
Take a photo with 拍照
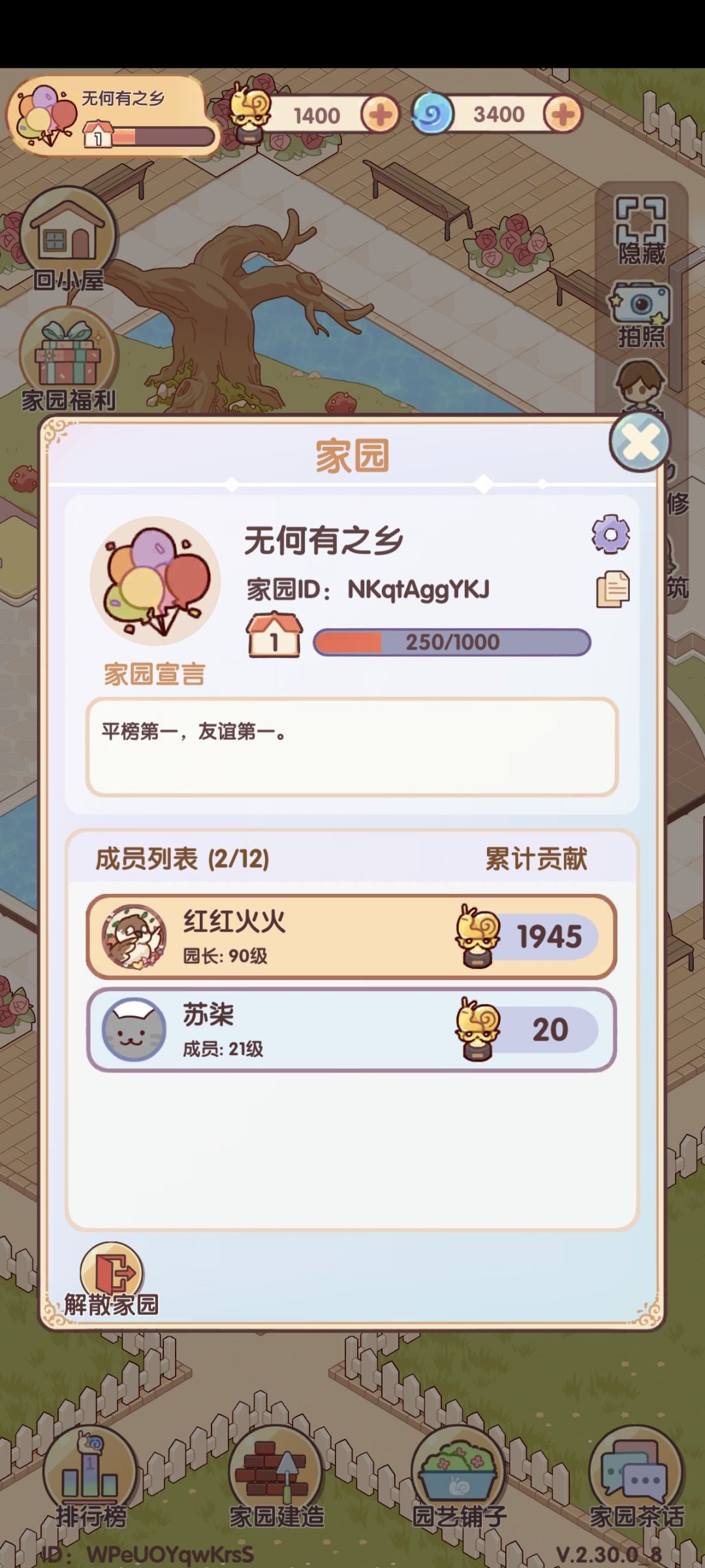(x=641, y=315)
